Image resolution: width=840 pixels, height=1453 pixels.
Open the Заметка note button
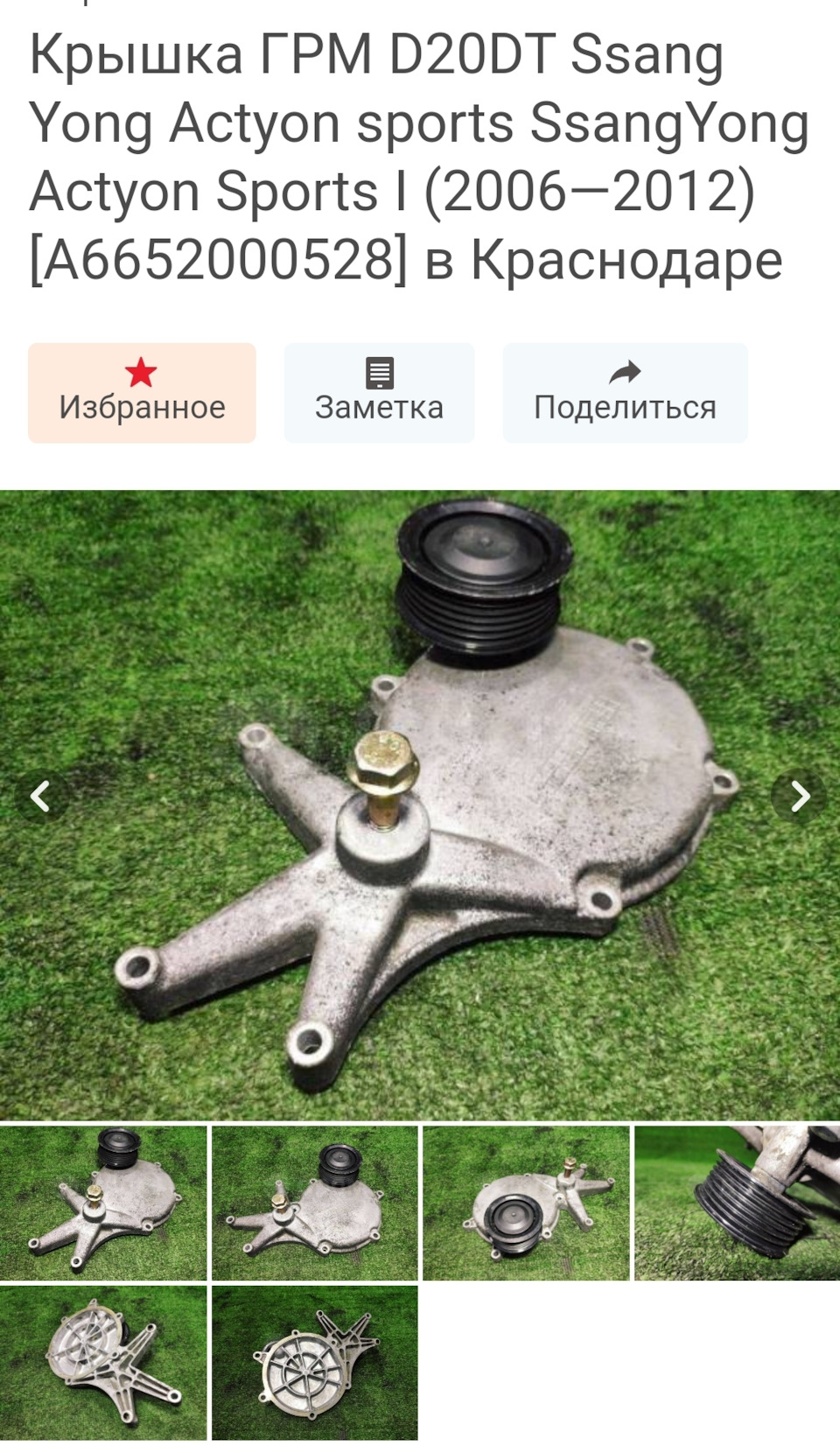(x=379, y=392)
